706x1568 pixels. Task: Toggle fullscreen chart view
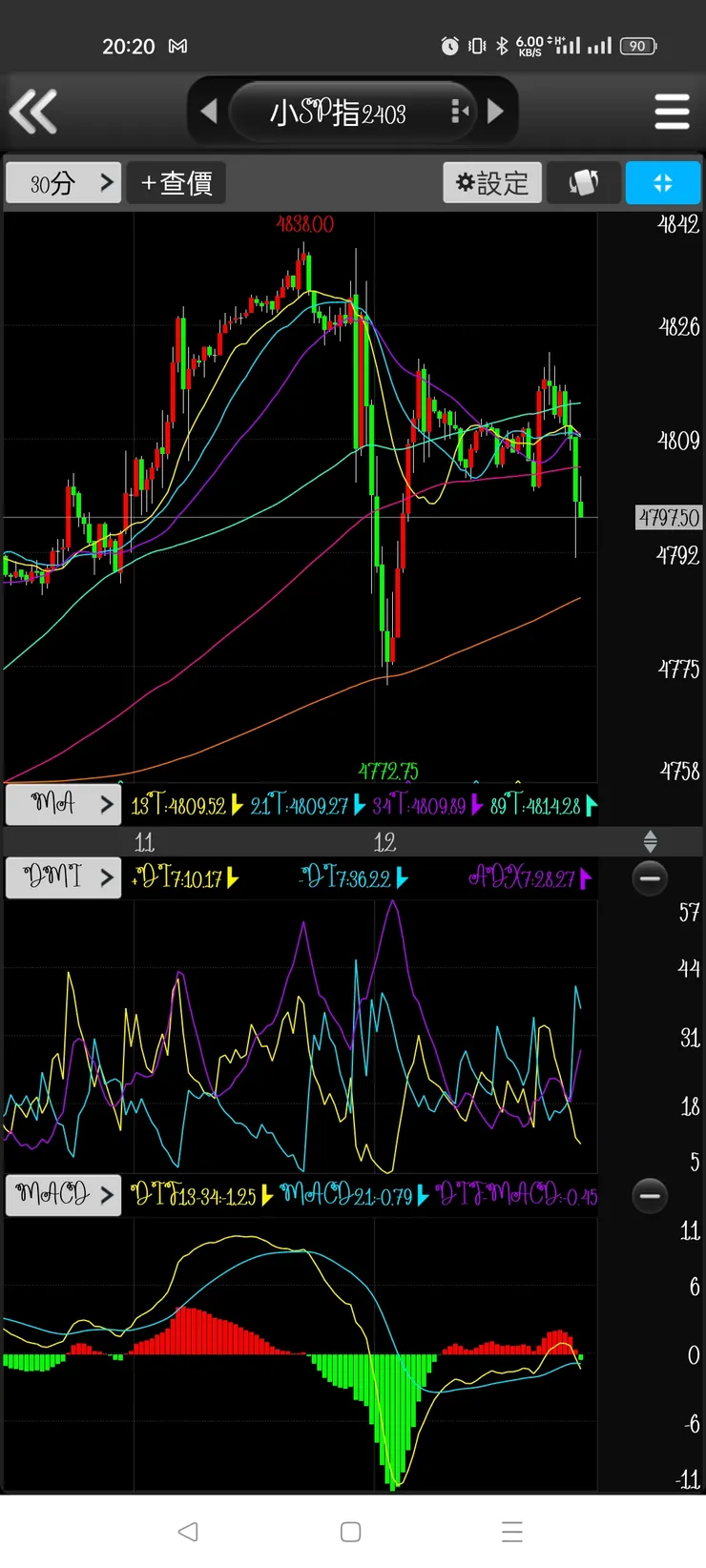pyautogui.click(x=663, y=182)
